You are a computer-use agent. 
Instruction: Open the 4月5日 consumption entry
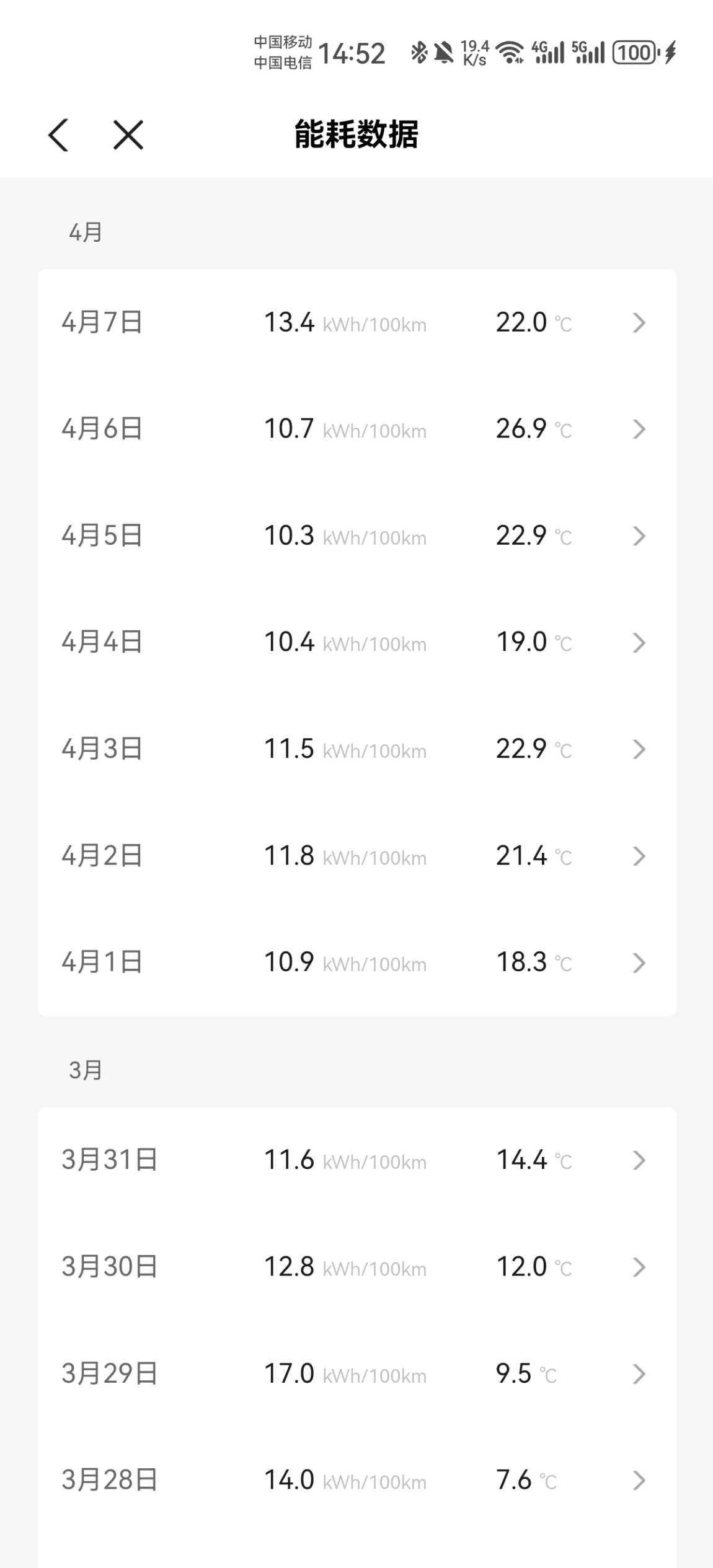[356, 535]
